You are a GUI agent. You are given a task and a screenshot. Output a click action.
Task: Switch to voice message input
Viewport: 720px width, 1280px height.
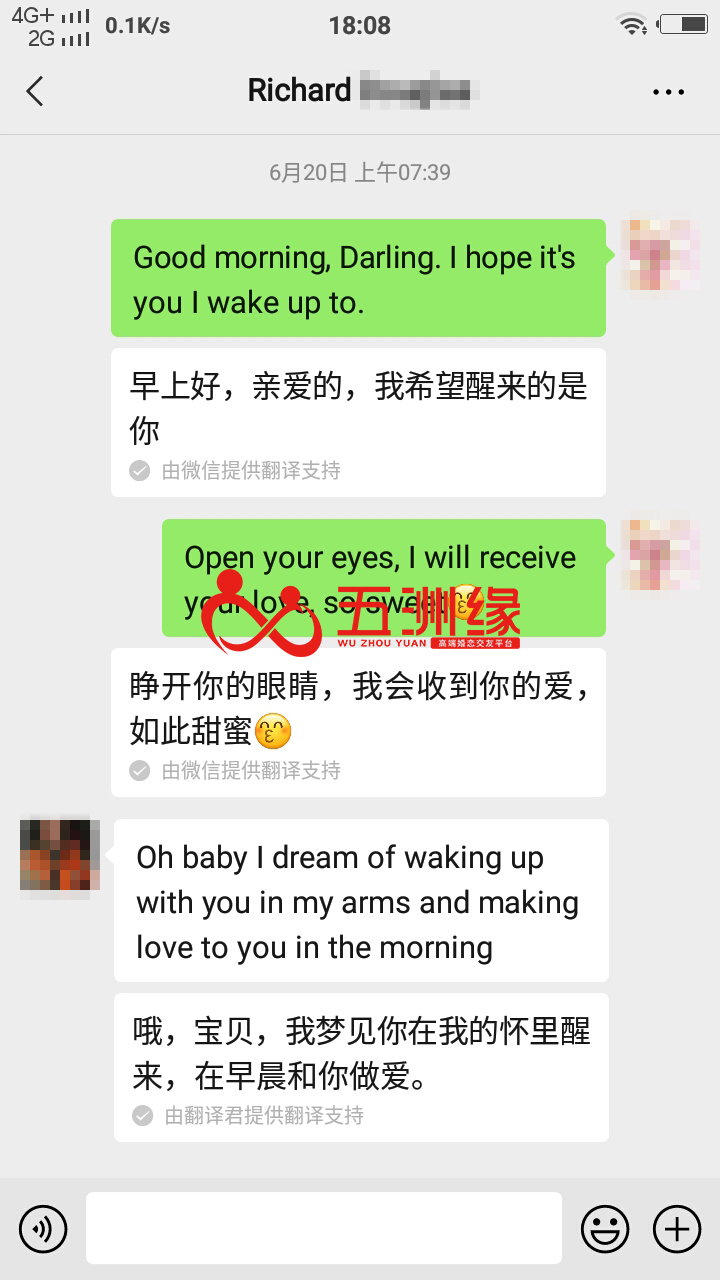[x=43, y=1228]
